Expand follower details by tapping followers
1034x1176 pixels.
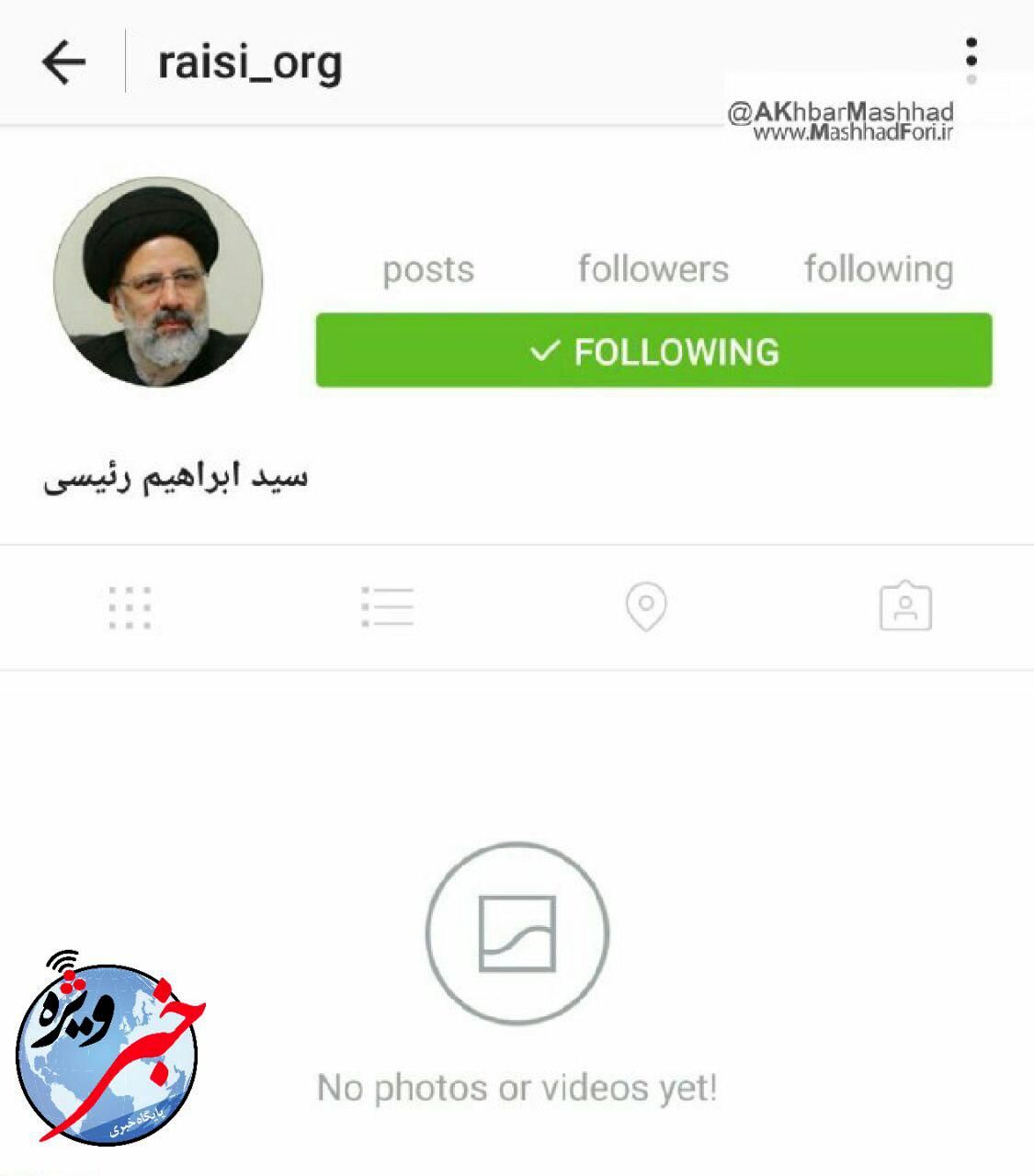pyautogui.click(x=653, y=268)
